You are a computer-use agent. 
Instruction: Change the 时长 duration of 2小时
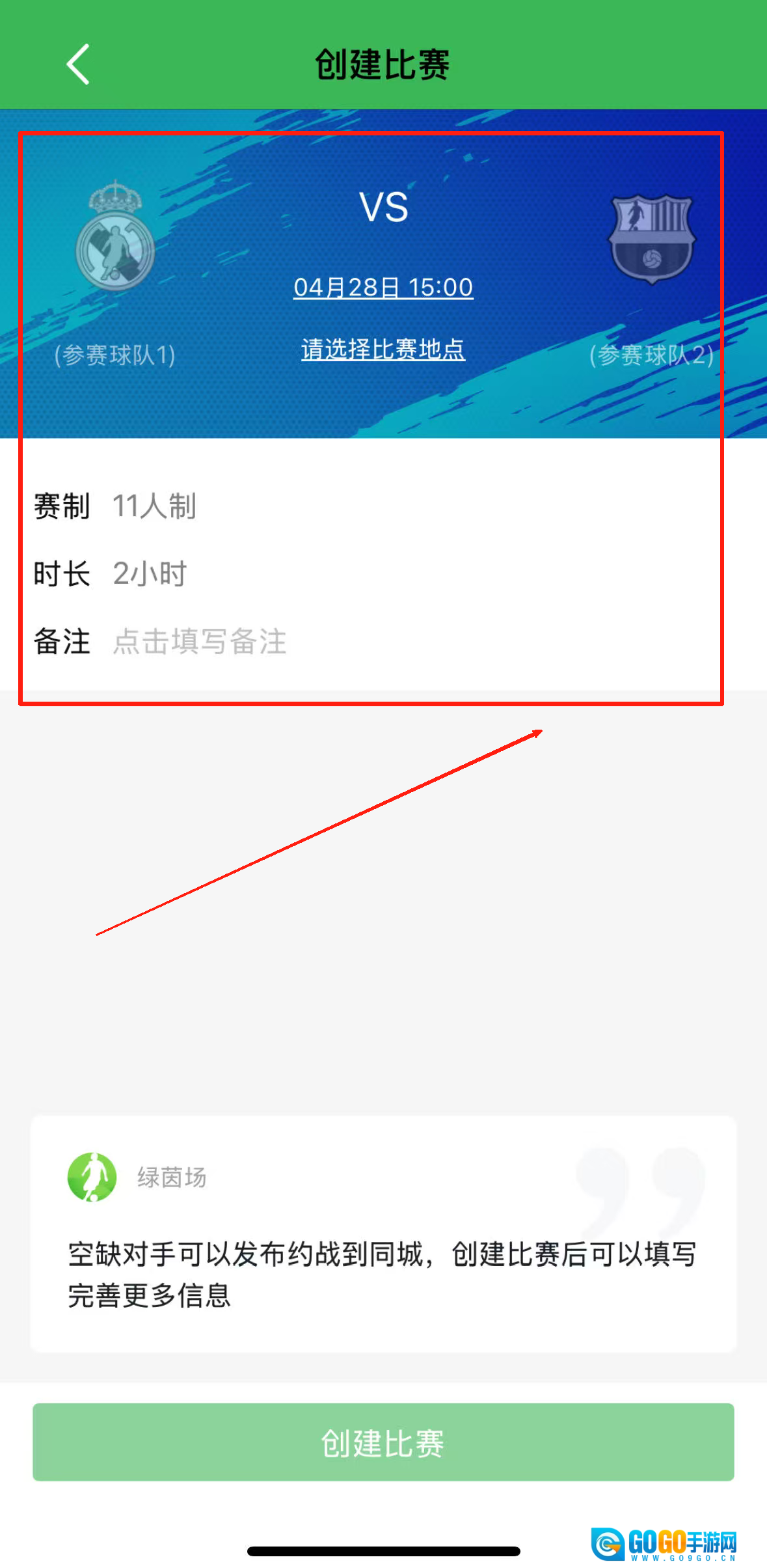150,573
